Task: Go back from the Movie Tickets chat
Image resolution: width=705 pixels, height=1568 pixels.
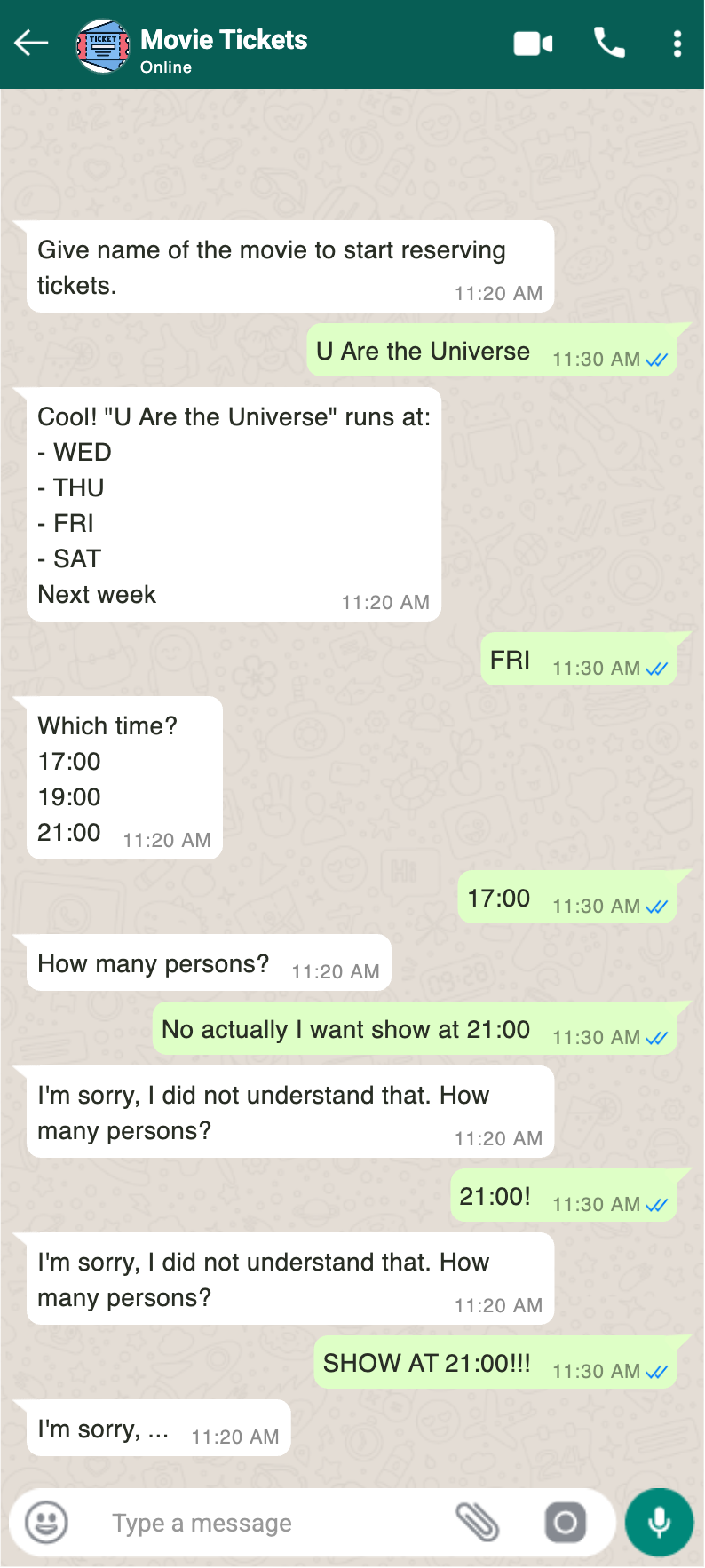Action: (31, 43)
